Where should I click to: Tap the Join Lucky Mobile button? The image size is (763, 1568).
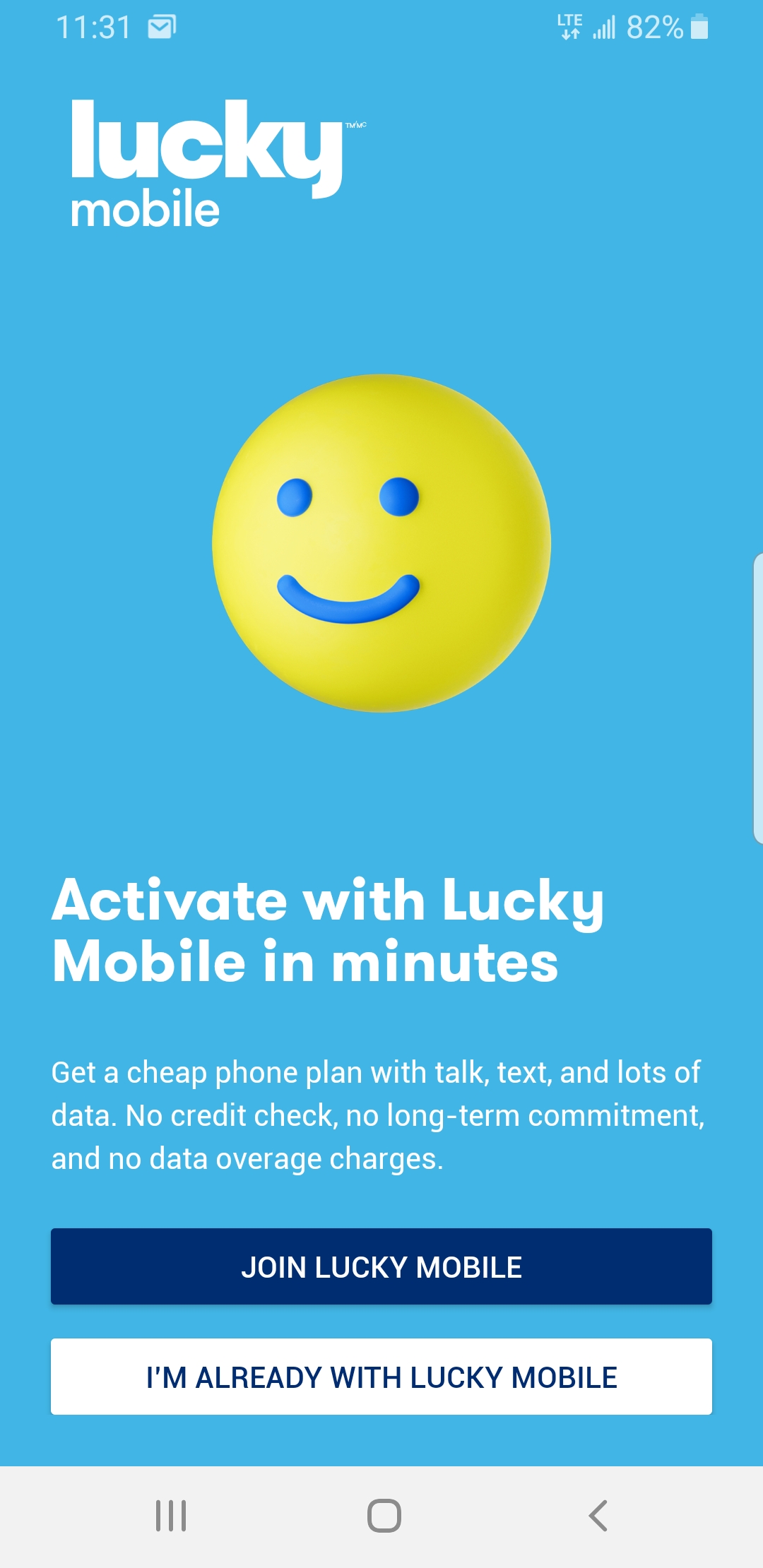(381, 1266)
